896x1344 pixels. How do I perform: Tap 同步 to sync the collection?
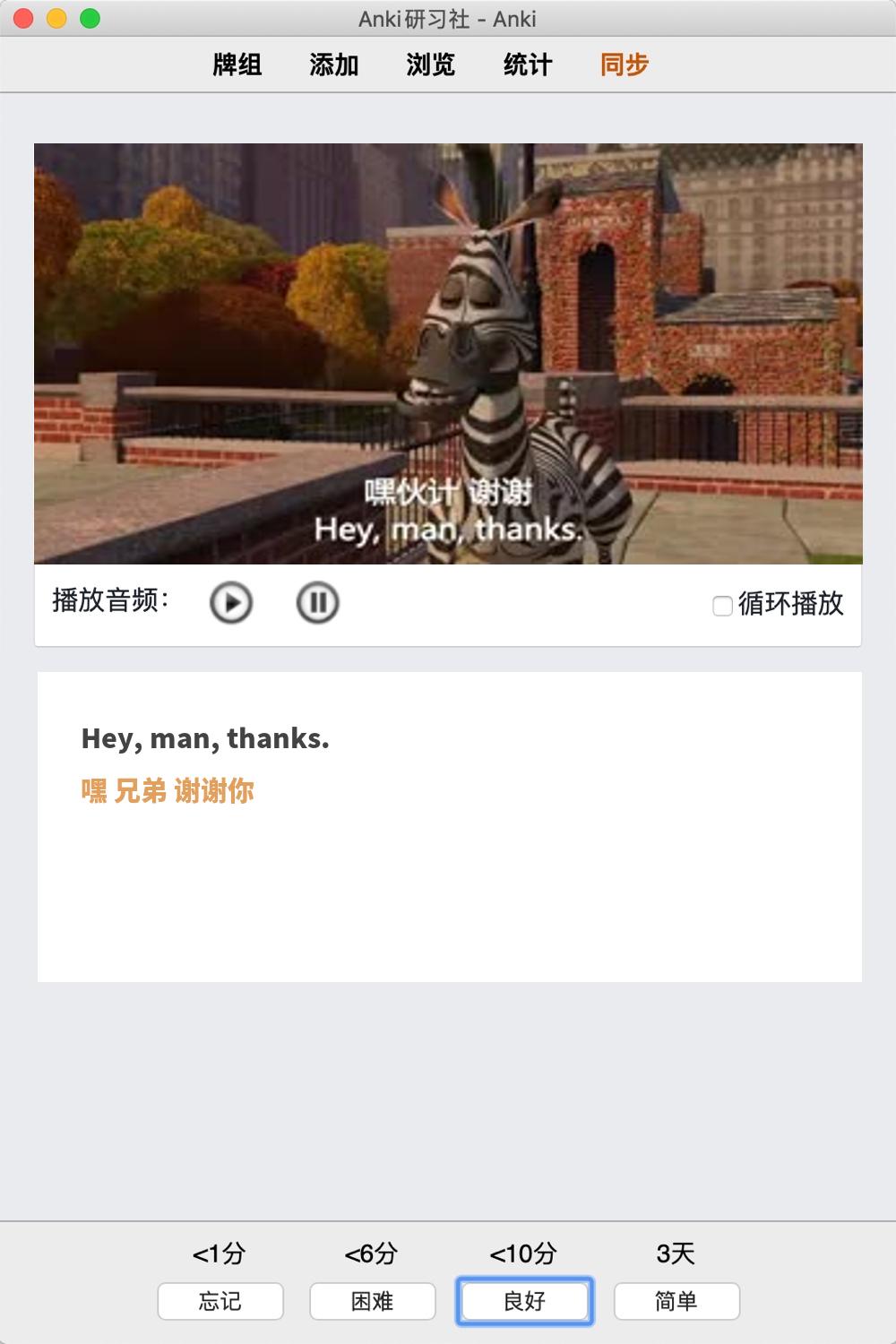point(625,65)
